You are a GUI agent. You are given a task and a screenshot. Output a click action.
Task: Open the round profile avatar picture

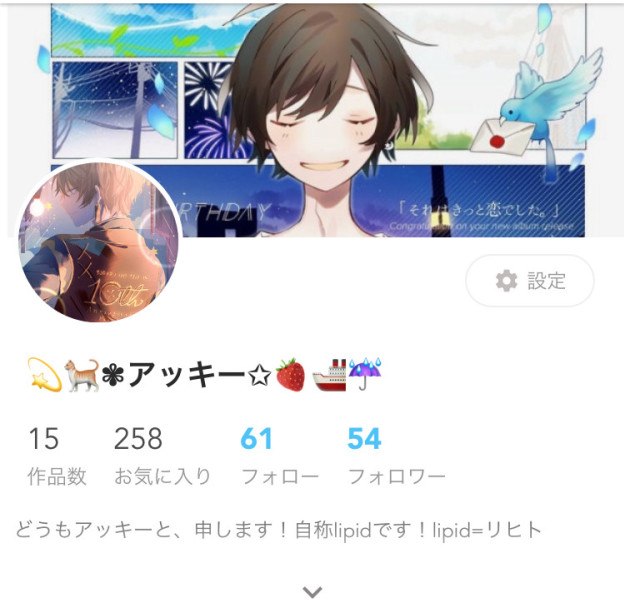tap(99, 243)
